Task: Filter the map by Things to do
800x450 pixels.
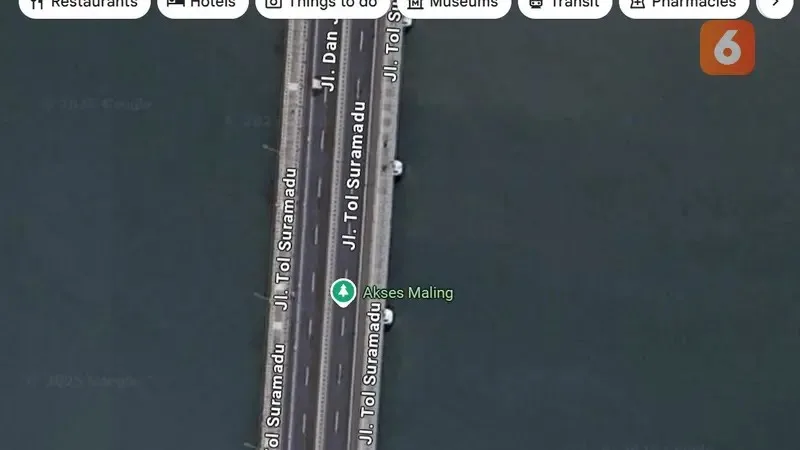Action: (x=321, y=5)
